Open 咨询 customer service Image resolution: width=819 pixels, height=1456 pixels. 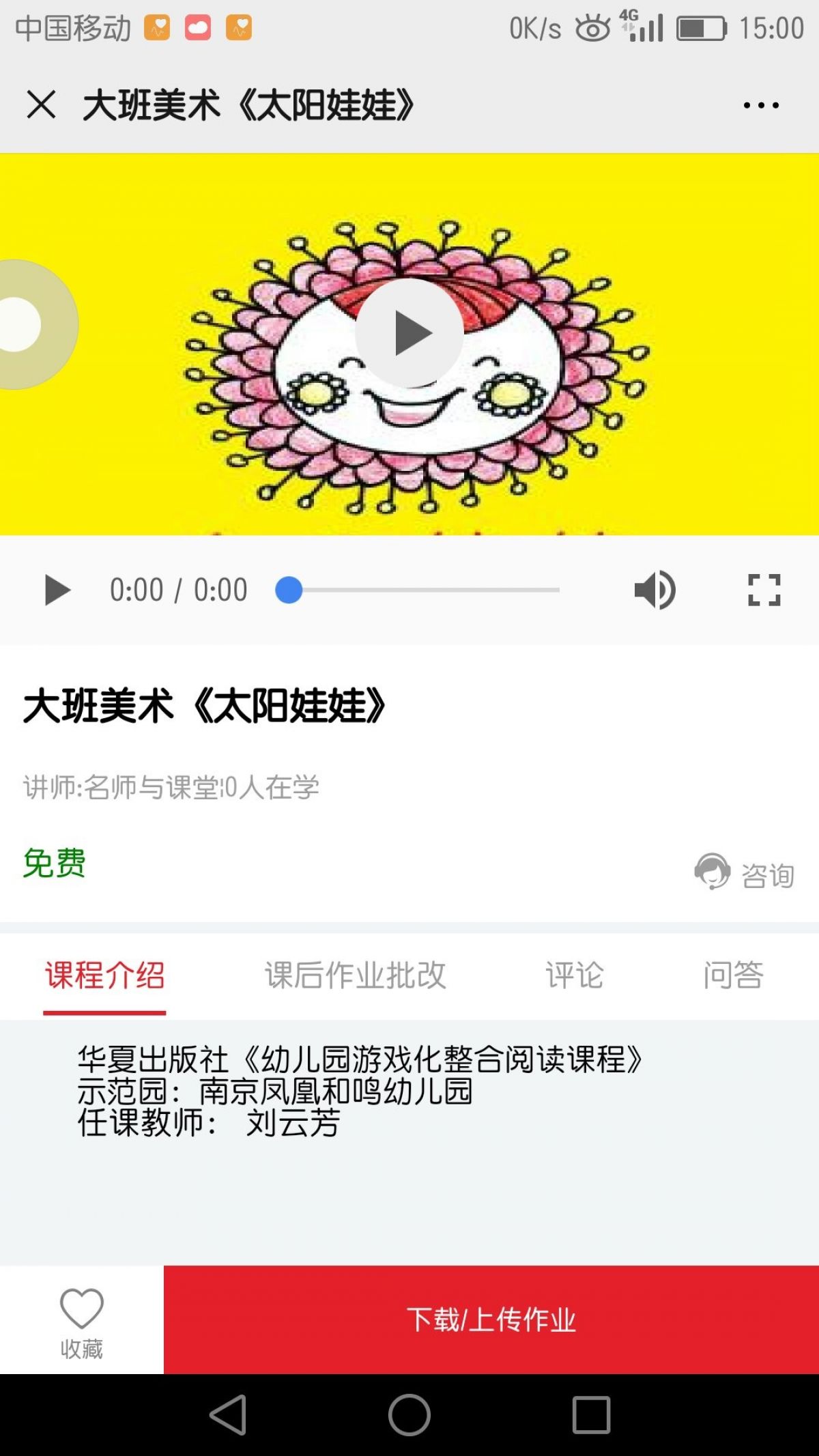[745, 873]
